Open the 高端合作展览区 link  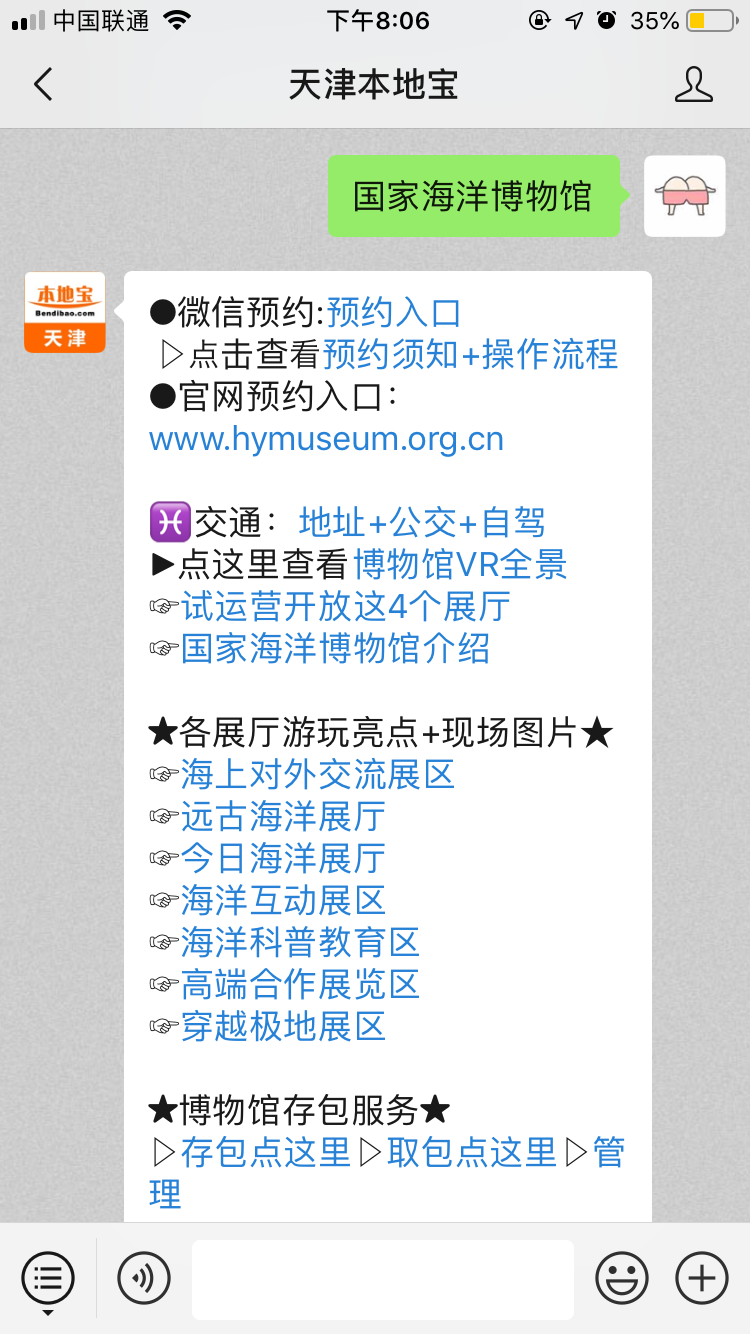tap(300, 985)
